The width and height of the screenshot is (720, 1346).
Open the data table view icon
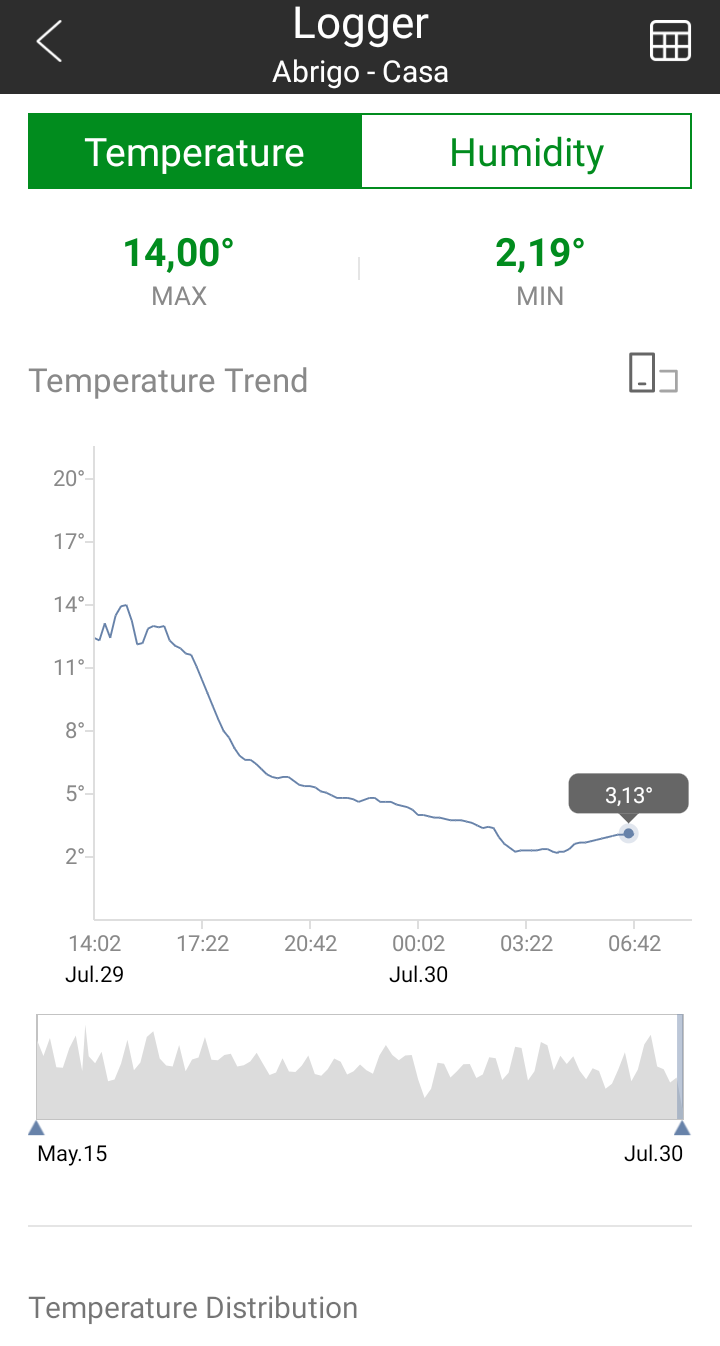tap(670, 42)
